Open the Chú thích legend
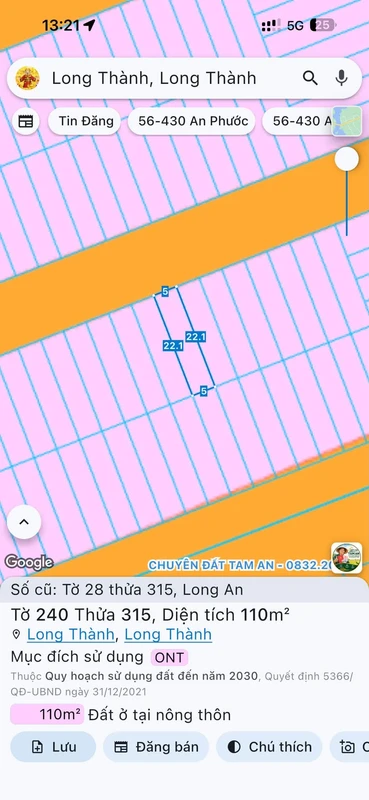This screenshot has width=369, height=800. [269, 747]
